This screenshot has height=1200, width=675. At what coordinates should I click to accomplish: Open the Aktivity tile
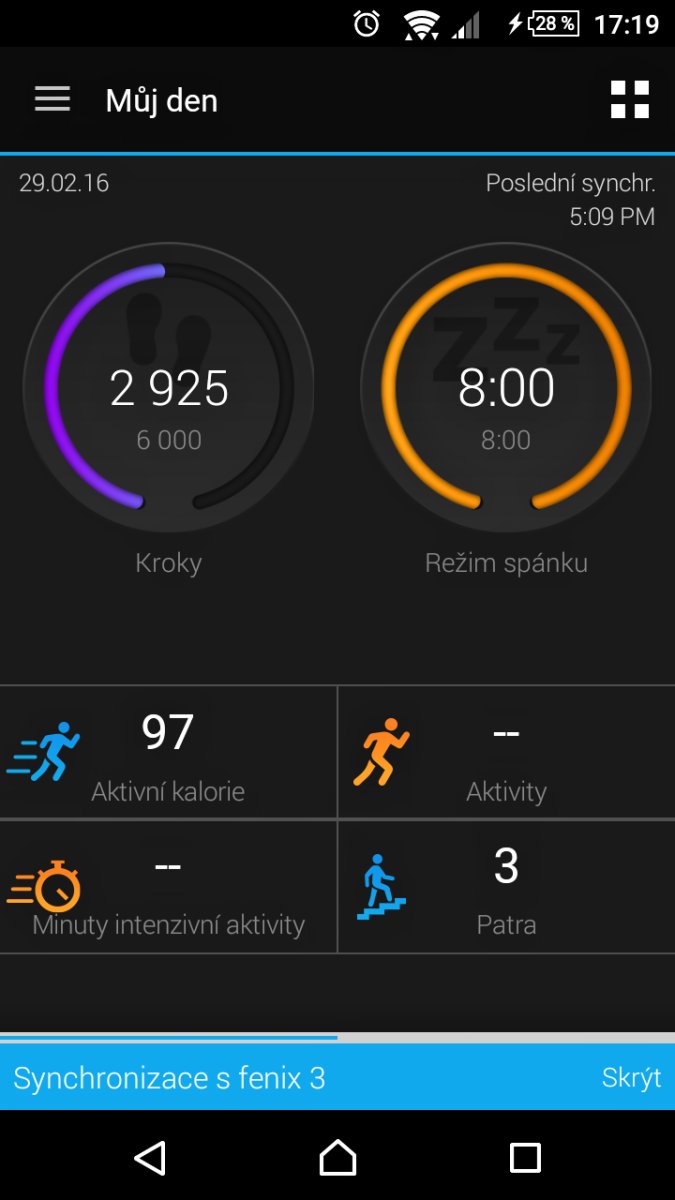507,752
